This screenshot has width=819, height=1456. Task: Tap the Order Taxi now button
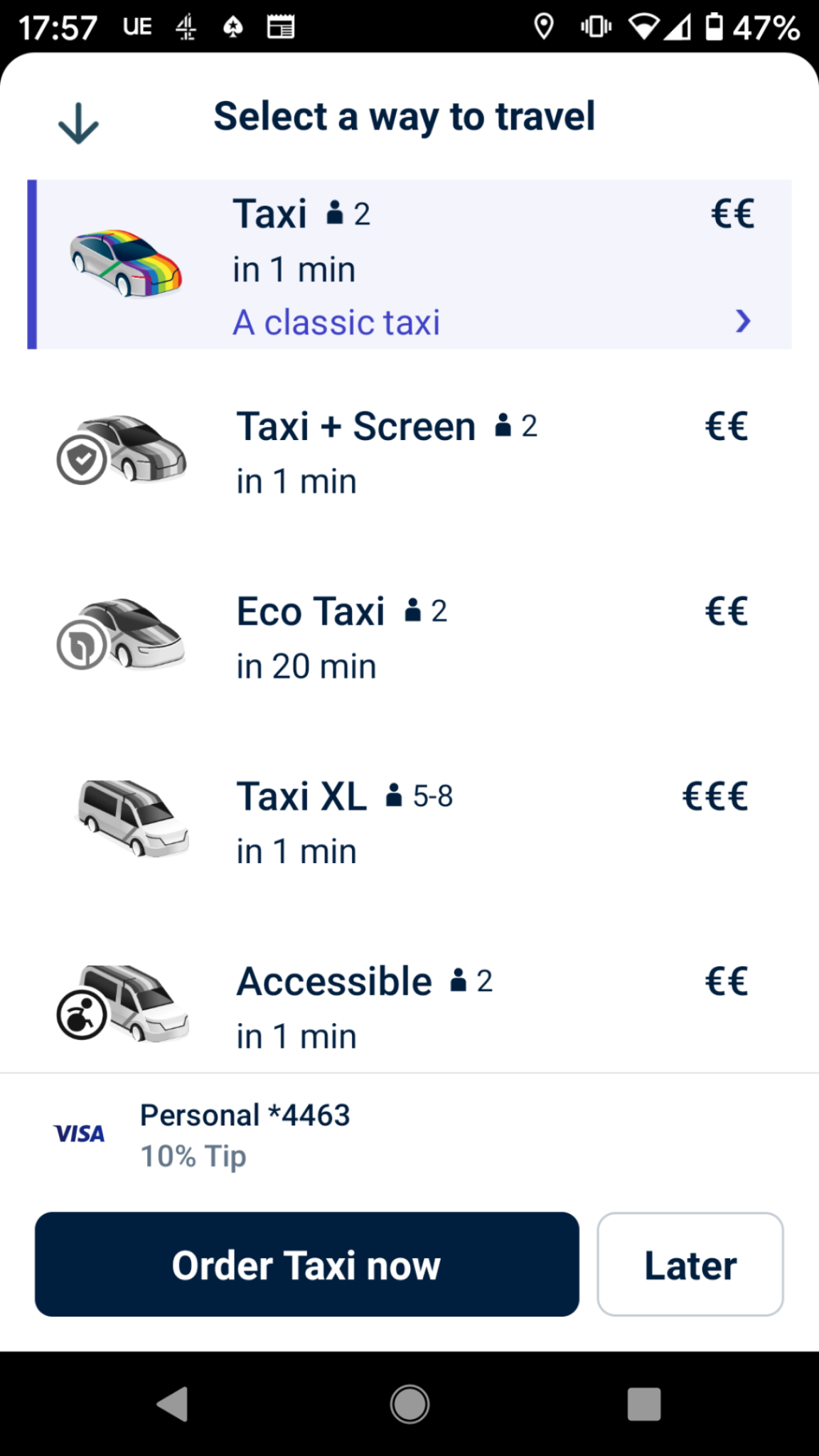(x=306, y=1264)
